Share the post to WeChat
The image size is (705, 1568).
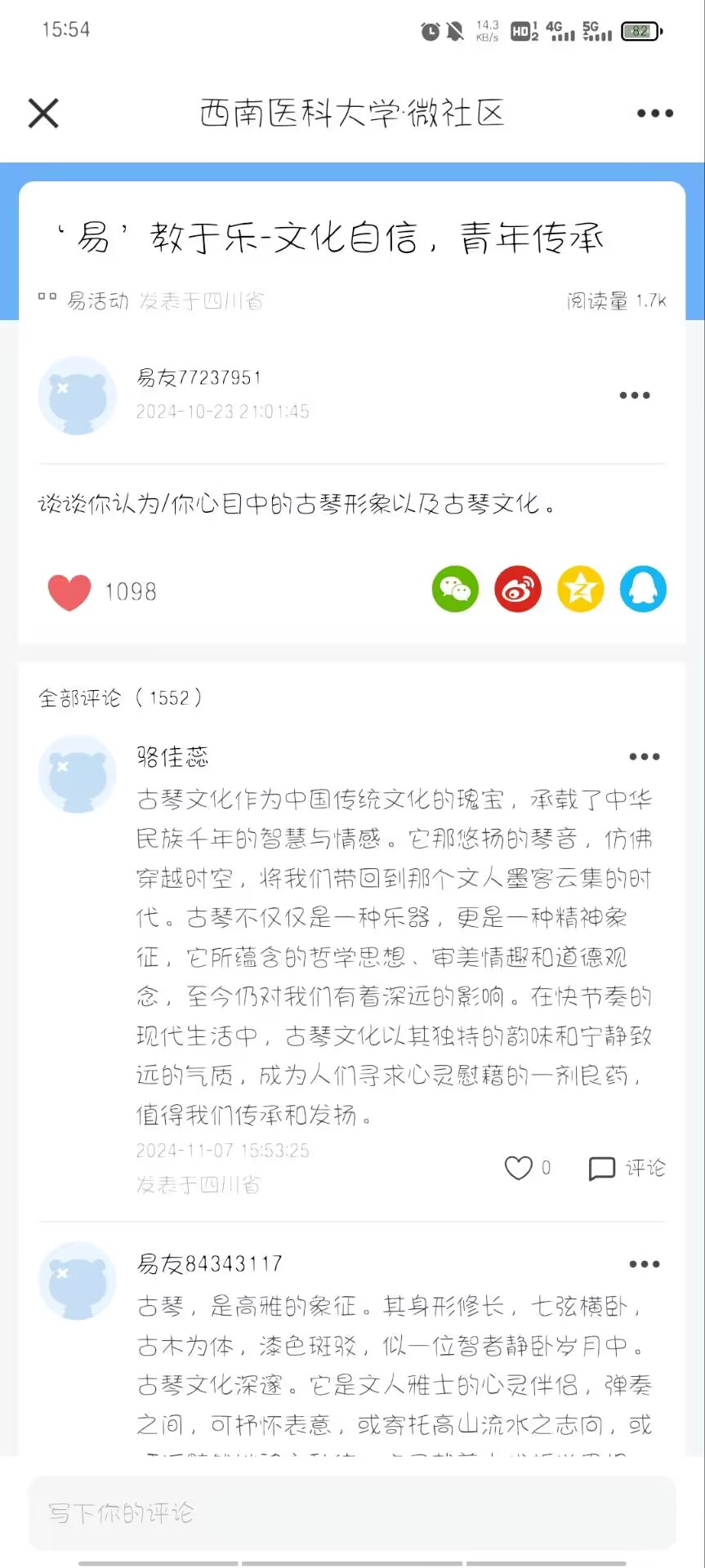click(455, 589)
